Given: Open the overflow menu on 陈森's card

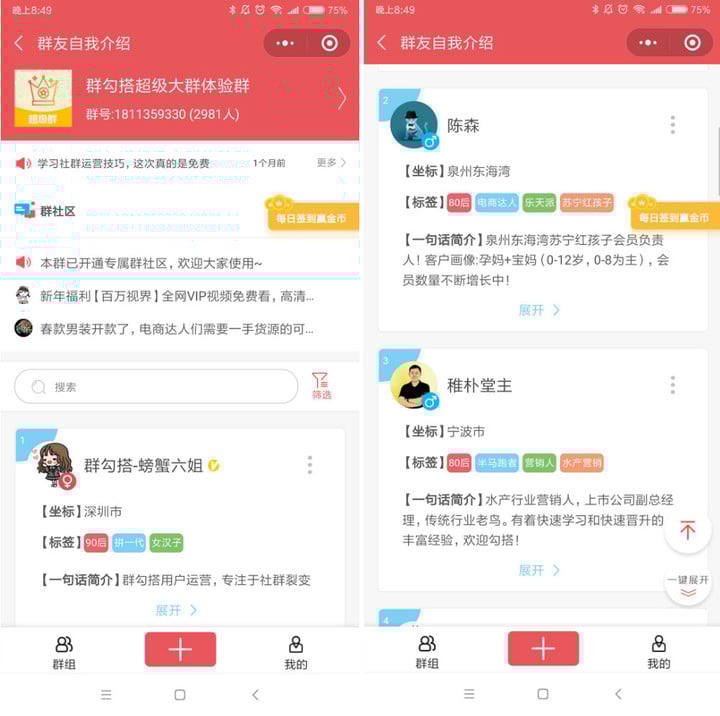Looking at the screenshot, I should 673,125.
